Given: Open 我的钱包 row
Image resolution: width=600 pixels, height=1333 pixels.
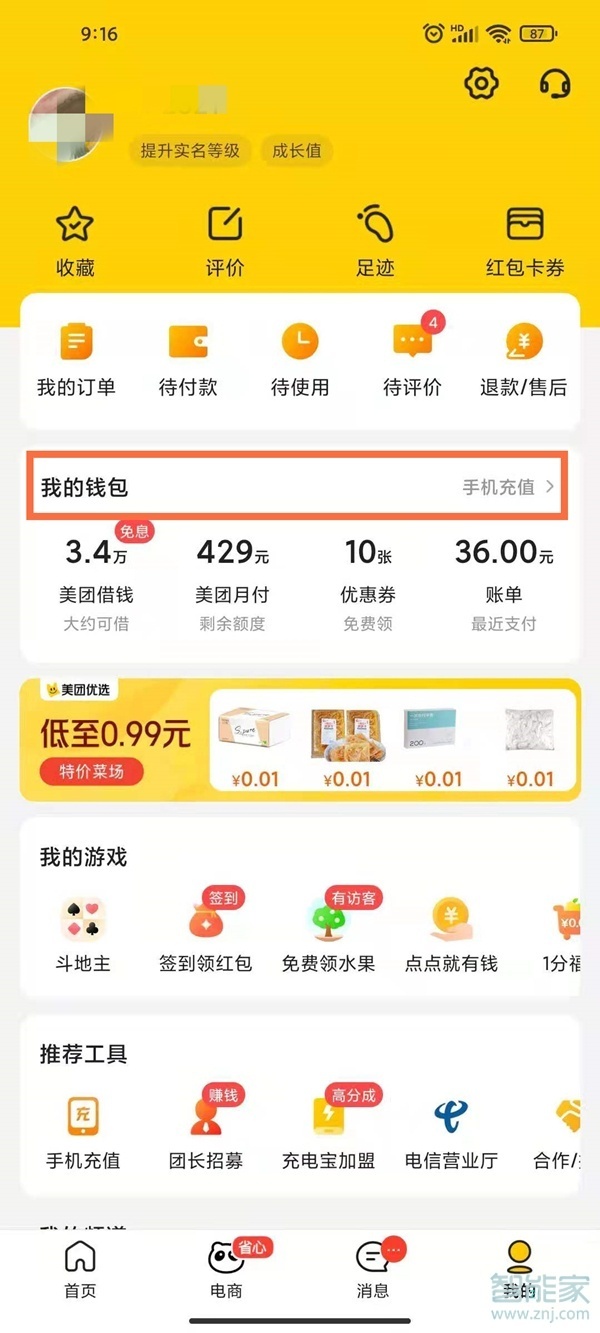Looking at the screenshot, I should [298, 488].
